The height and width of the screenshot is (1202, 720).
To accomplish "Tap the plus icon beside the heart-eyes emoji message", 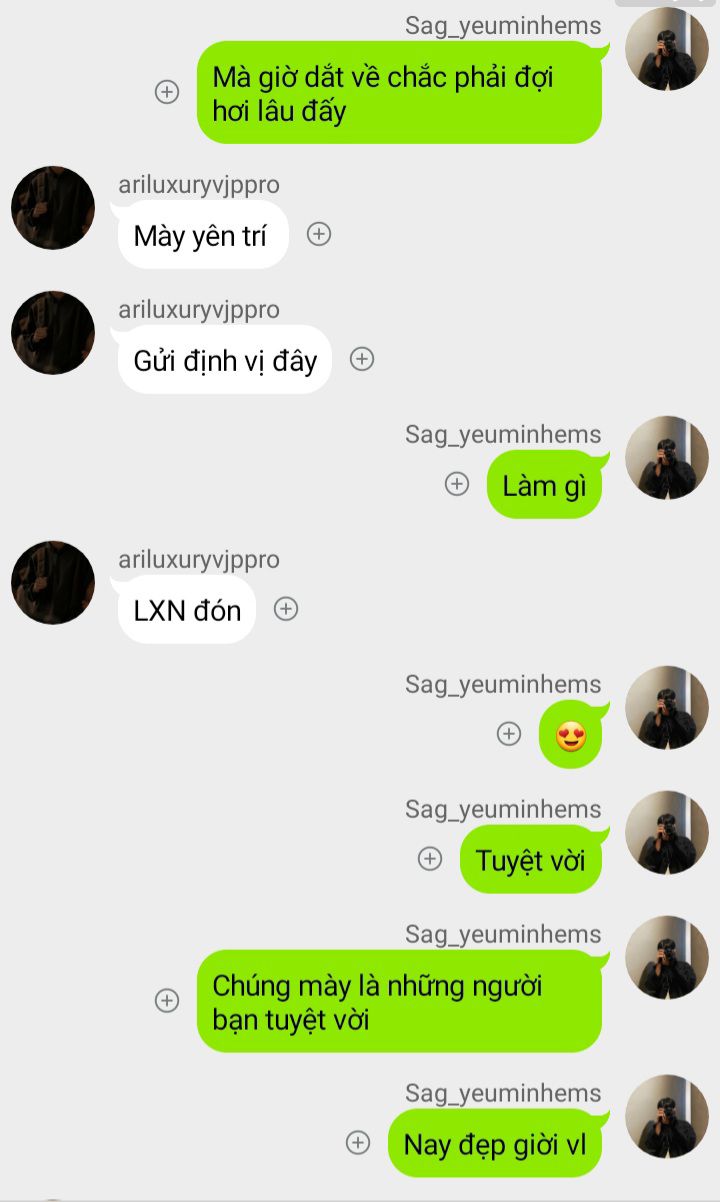I will click(x=509, y=734).
